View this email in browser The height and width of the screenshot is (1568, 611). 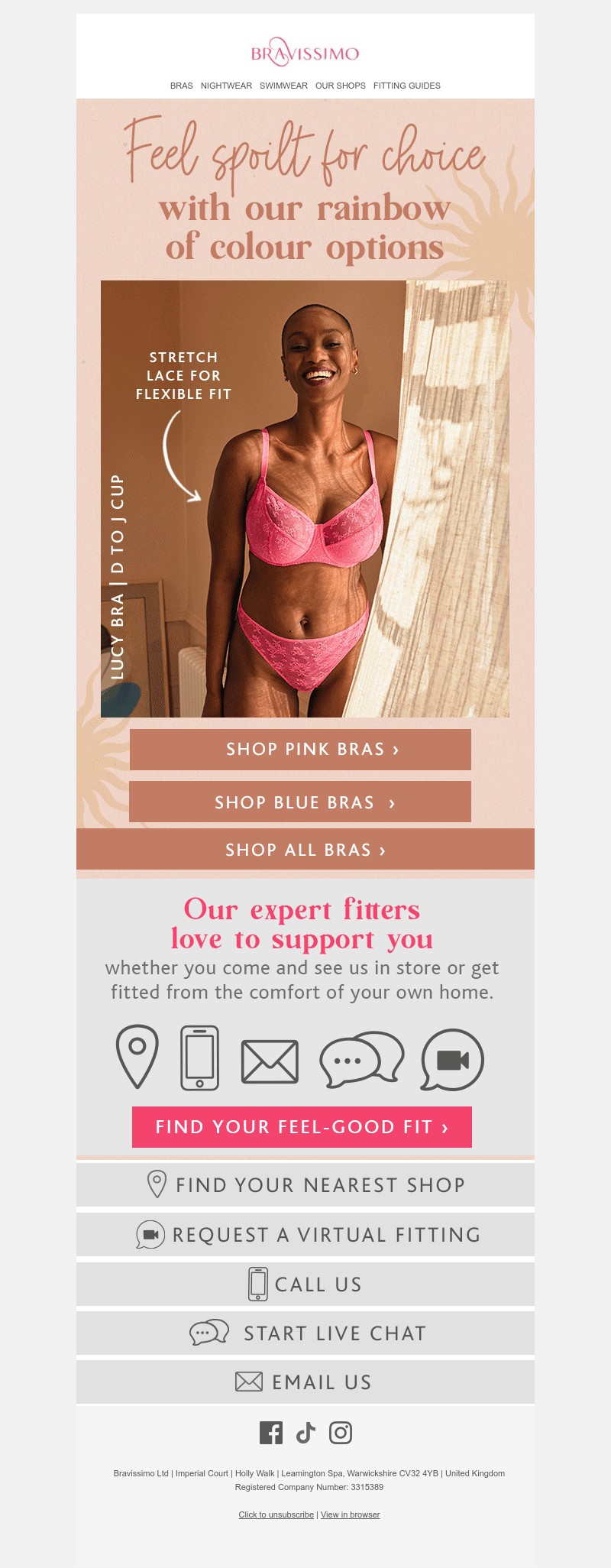pyautogui.click(x=350, y=1515)
